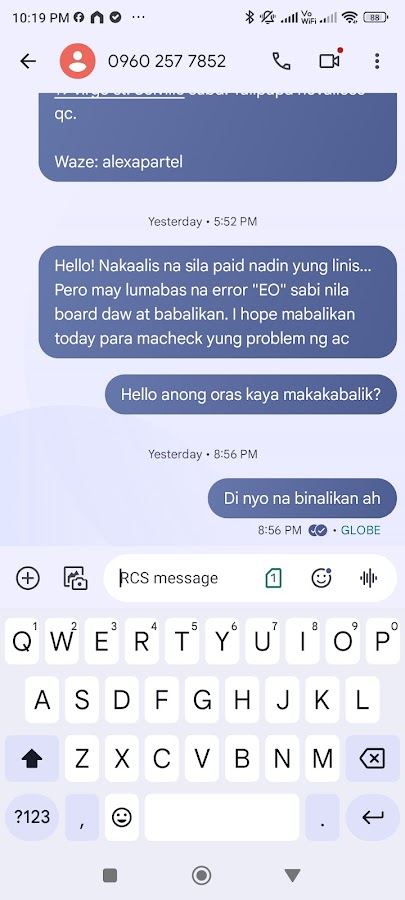The height and width of the screenshot is (900, 405).
Task: Record a voice message
Action: click(369, 578)
